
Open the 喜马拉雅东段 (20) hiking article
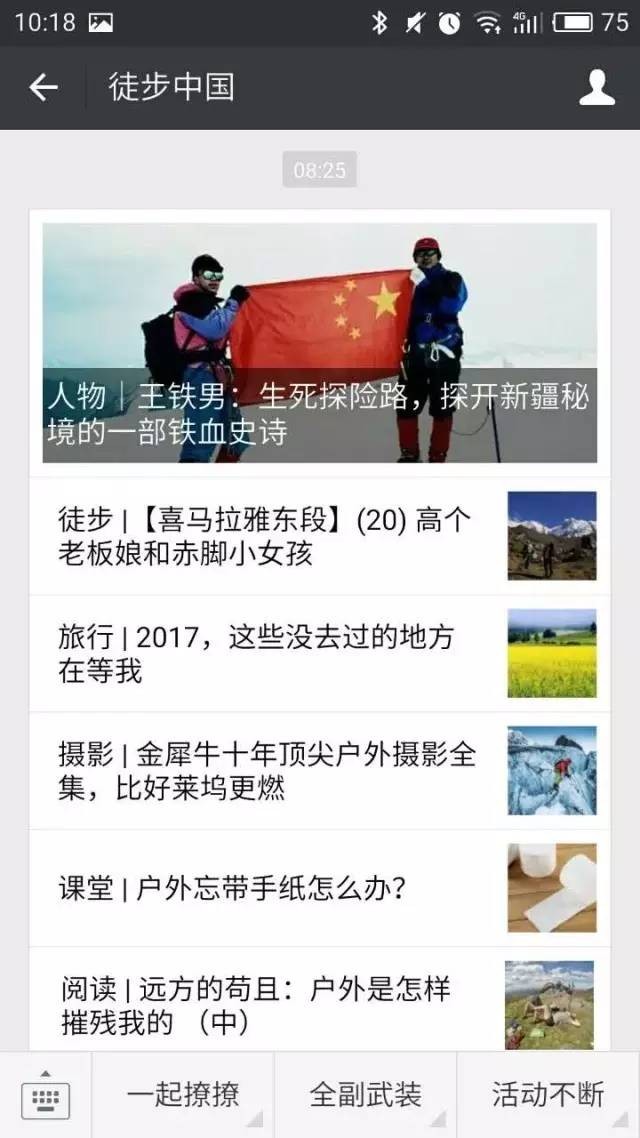point(320,536)
